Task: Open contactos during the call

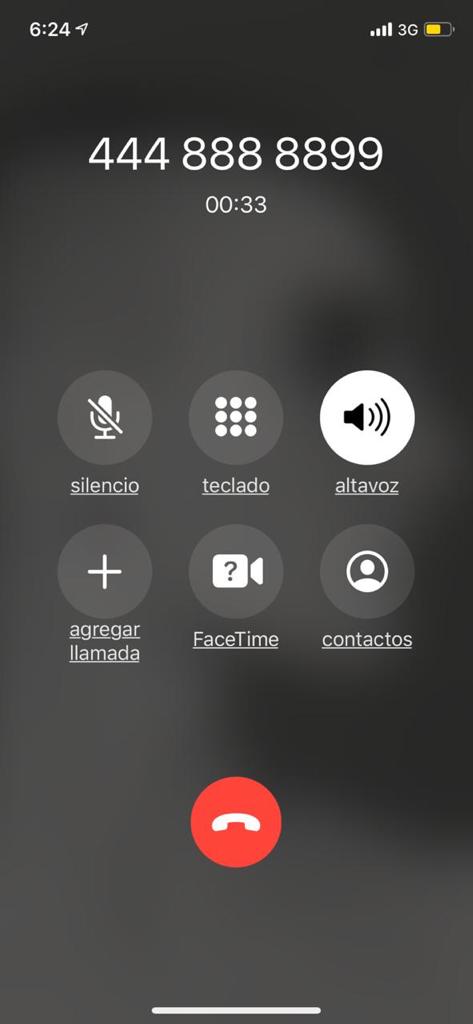Action: pos(367,571)
